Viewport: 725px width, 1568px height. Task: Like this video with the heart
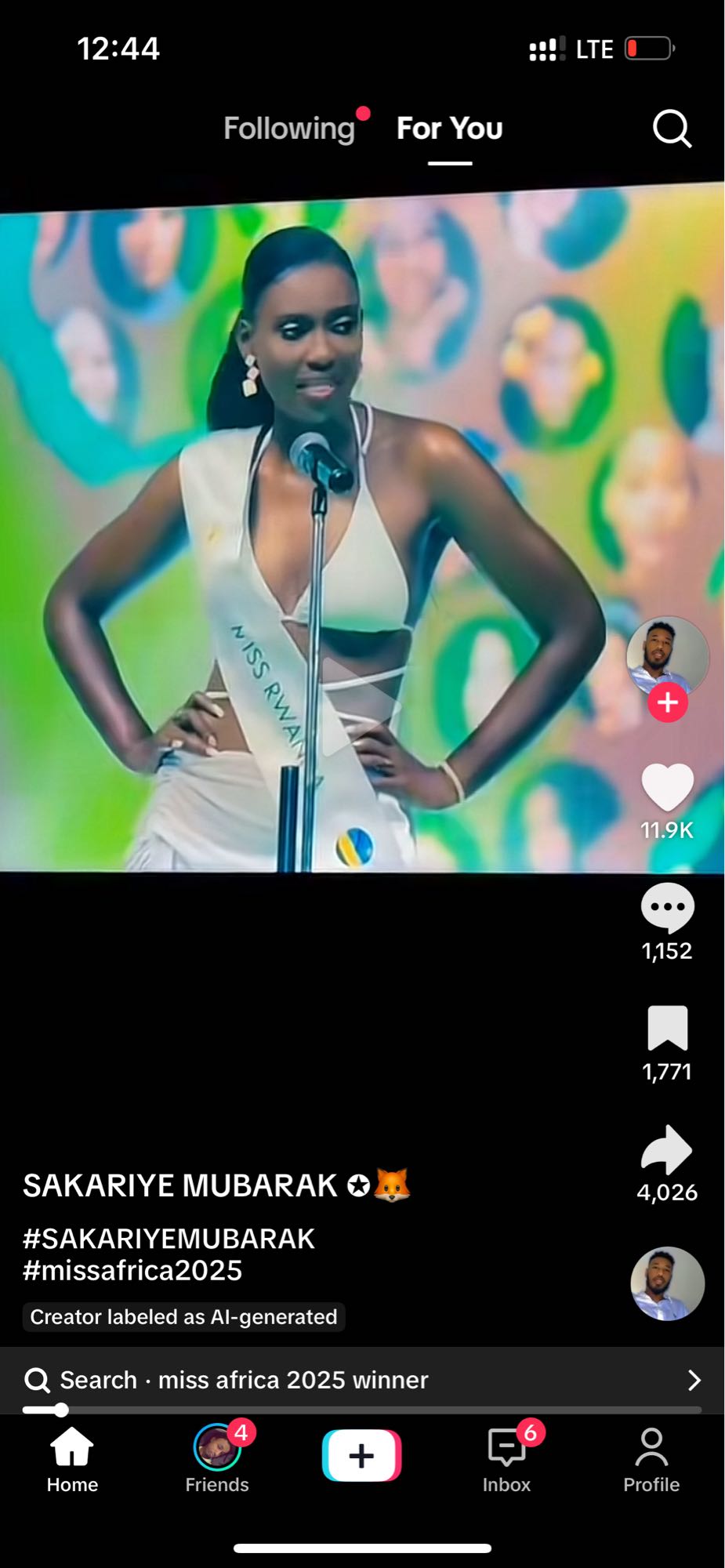(x=667, y=787)
